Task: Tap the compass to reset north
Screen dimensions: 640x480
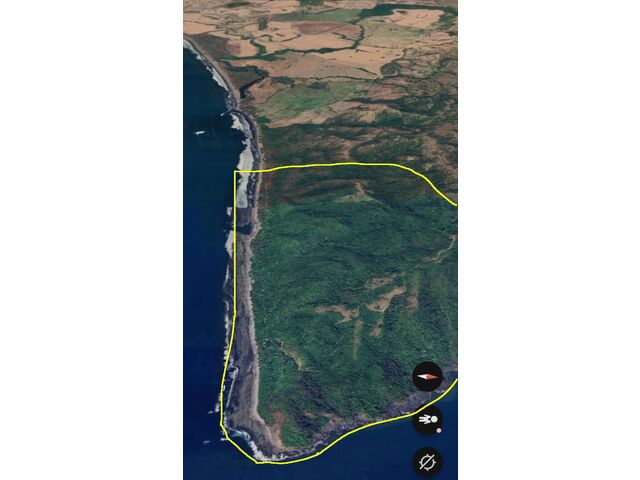Action: click(427, 376)
